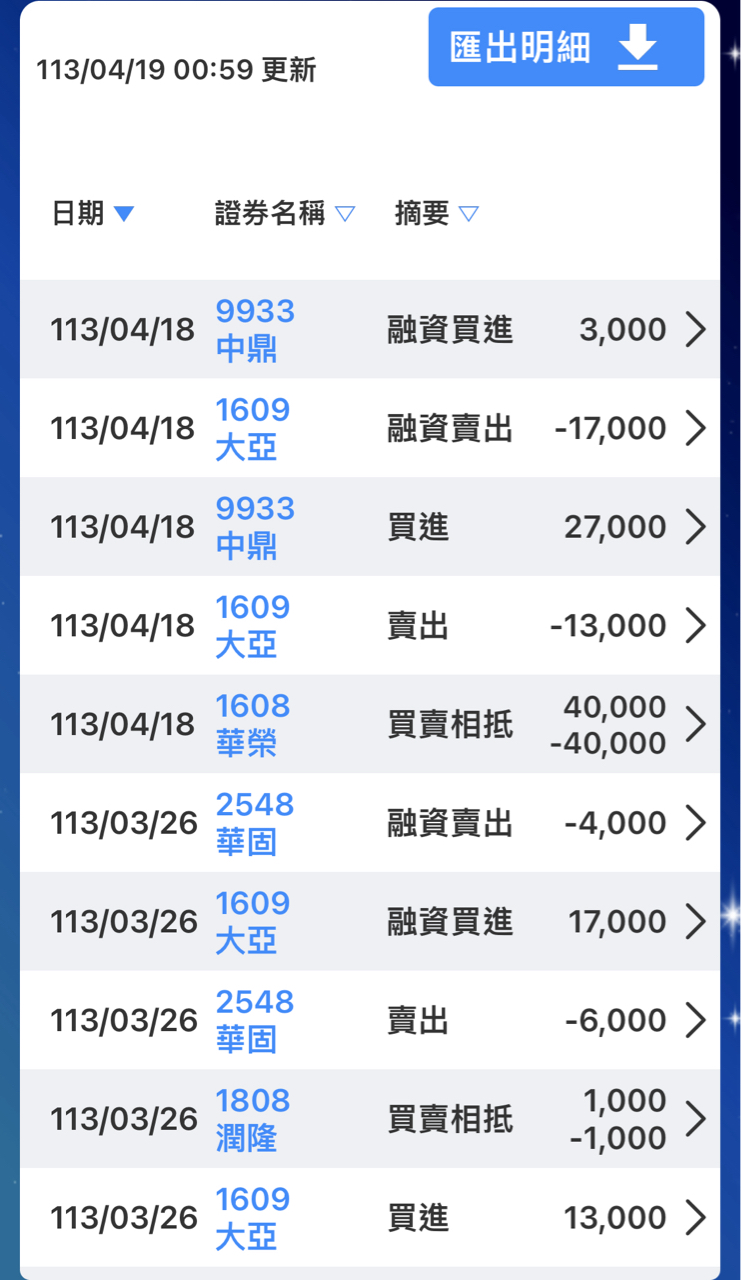This screenshot has width=741, height=1280.
Task: Click chevron beside 中鼎 買進 27,000 entry
Action: point(697,527)
